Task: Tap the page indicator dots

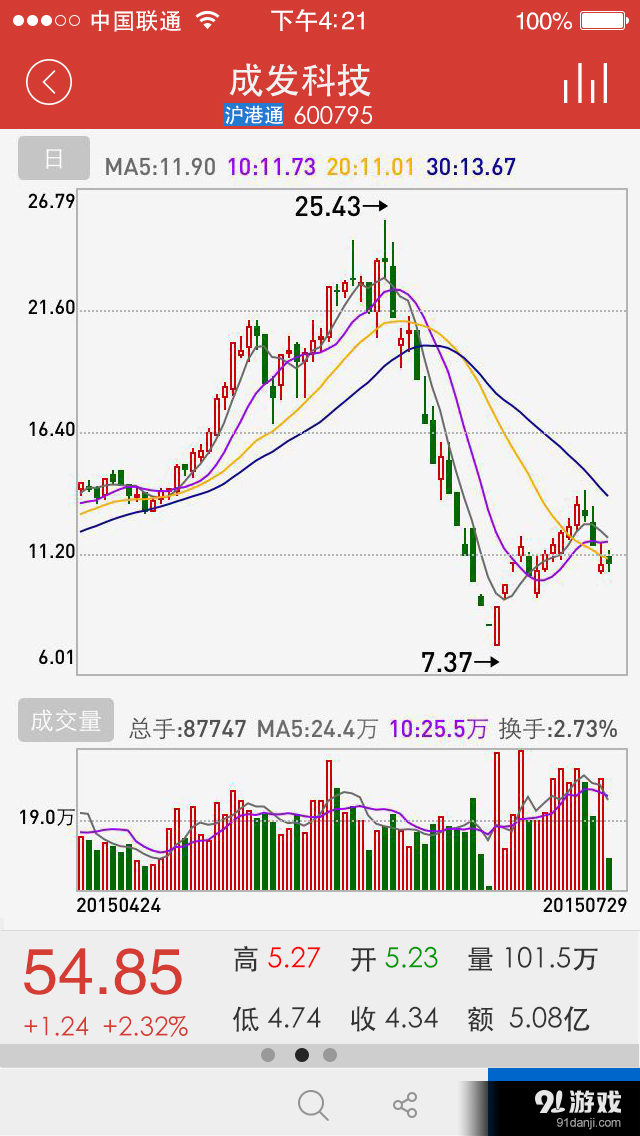Action: click(x=300, y=1055)
